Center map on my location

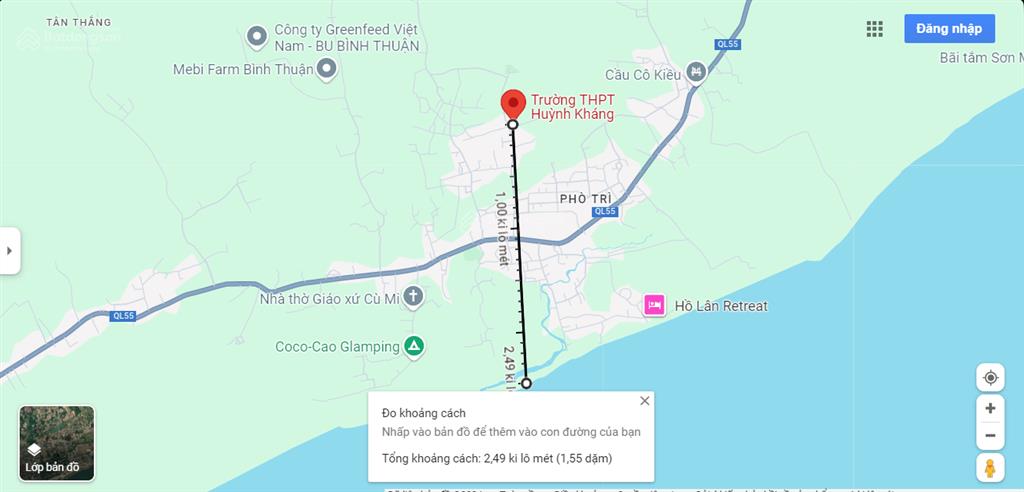coord(990,378)
